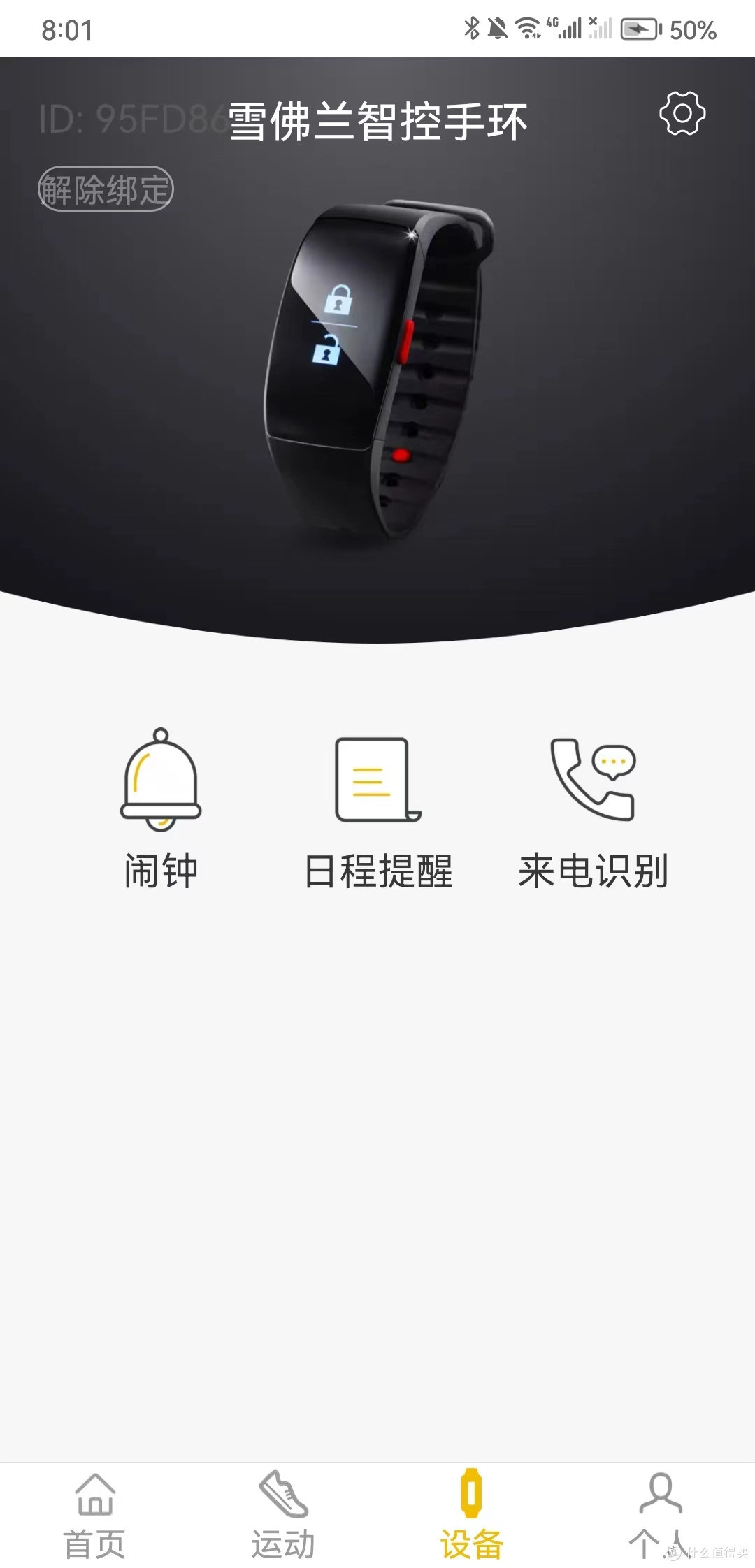The height and width of the screenshot is (1568, 755).
Task: Go to the 个人 profile tab
Action: coord(660,1515)
